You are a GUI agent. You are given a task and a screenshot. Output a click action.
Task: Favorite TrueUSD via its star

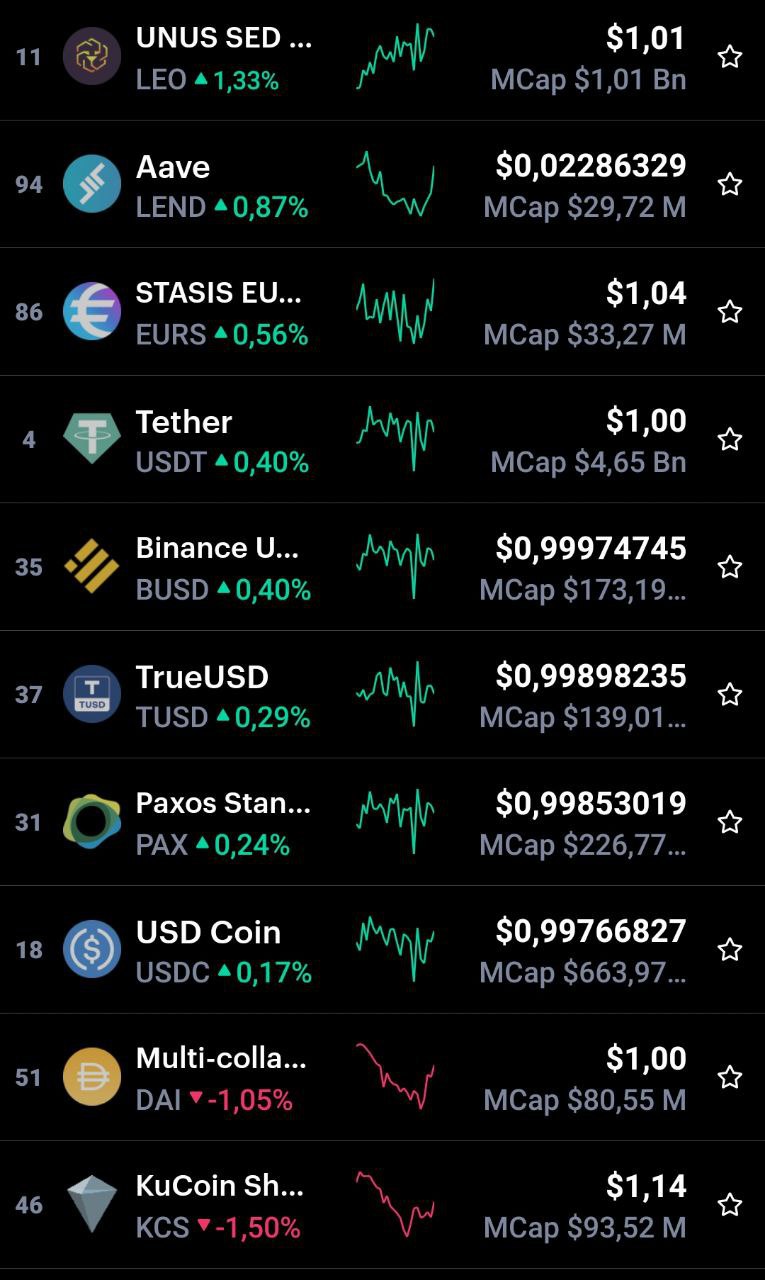coord(730,694)
